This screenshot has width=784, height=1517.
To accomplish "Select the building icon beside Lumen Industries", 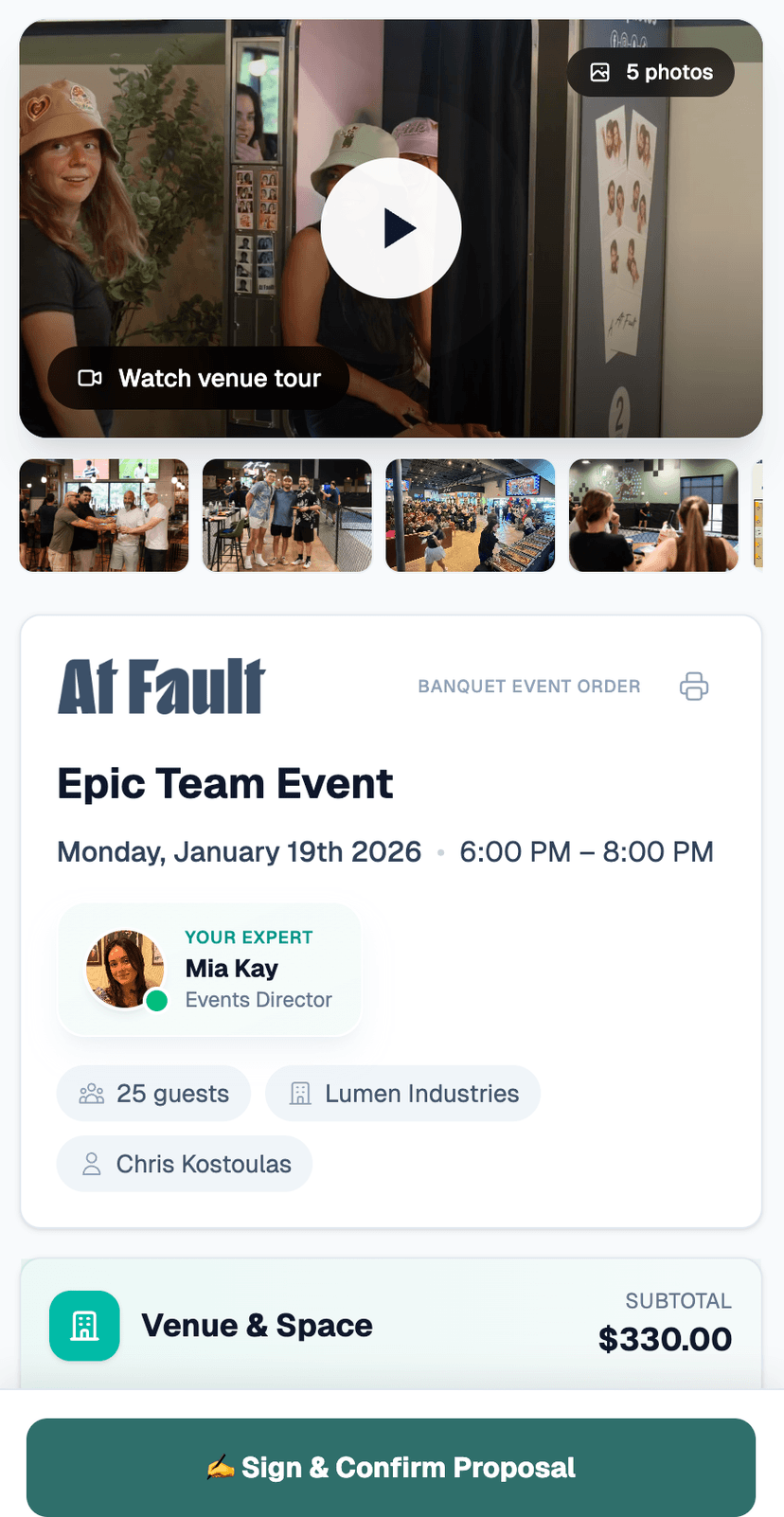I will point(300,1094).
